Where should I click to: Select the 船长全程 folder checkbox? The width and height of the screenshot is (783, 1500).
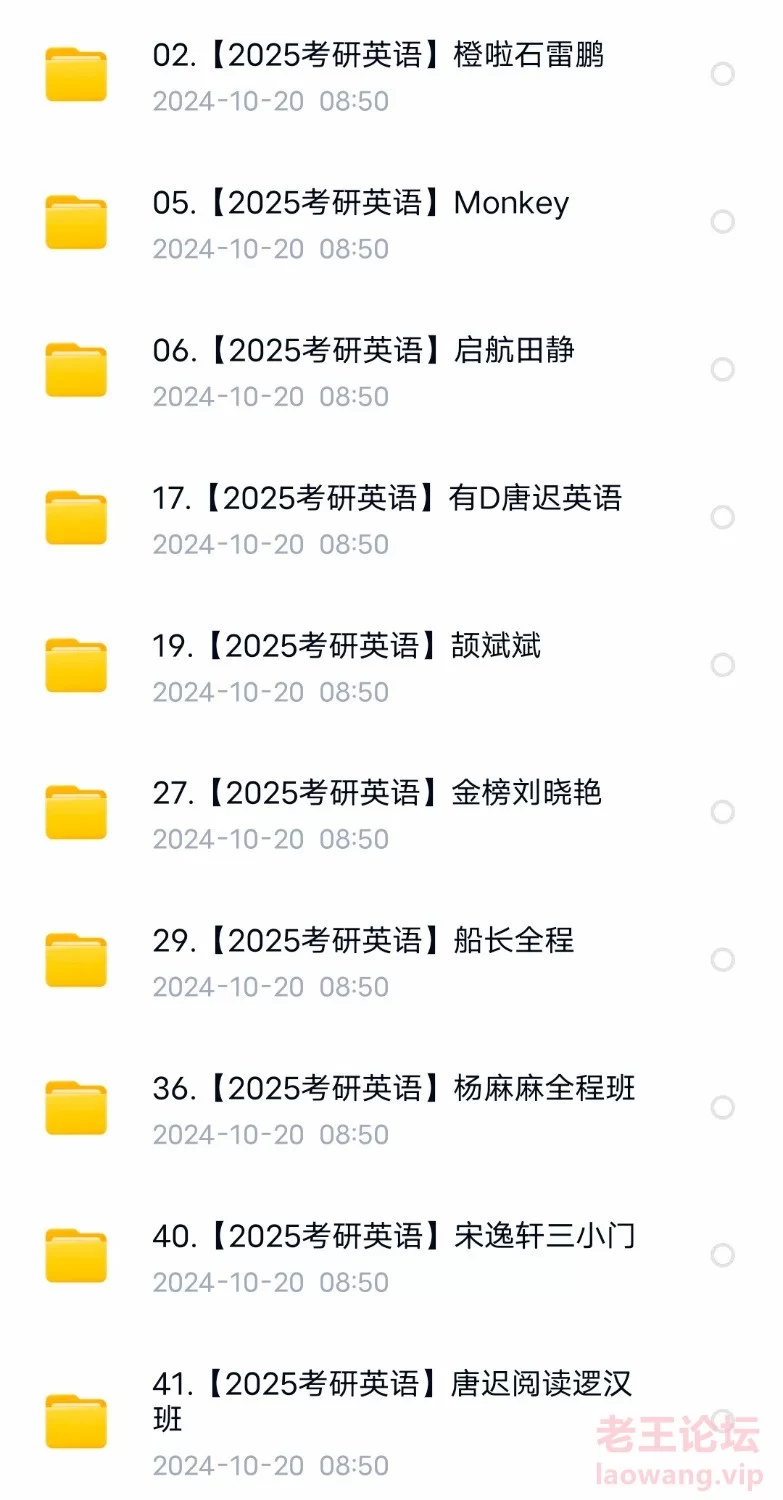(x=722, y=960)
